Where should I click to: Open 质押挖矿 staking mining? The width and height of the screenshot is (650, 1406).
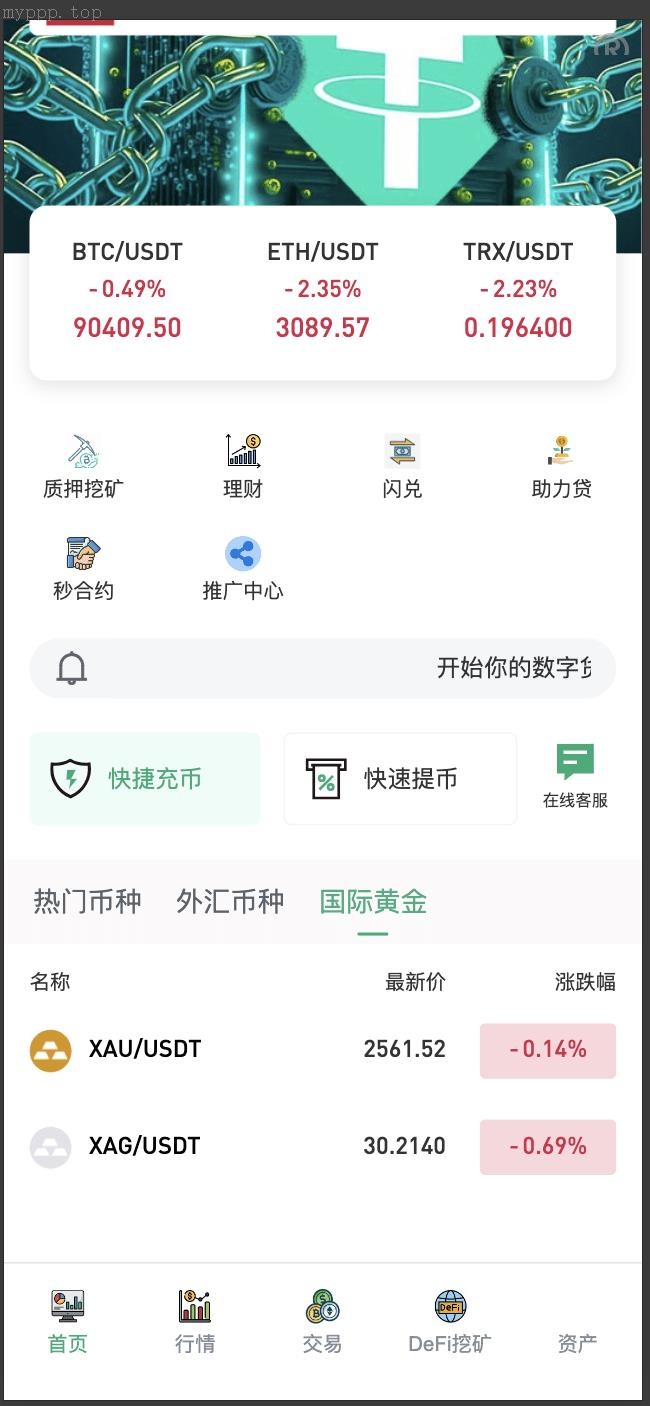click(83, 466)
